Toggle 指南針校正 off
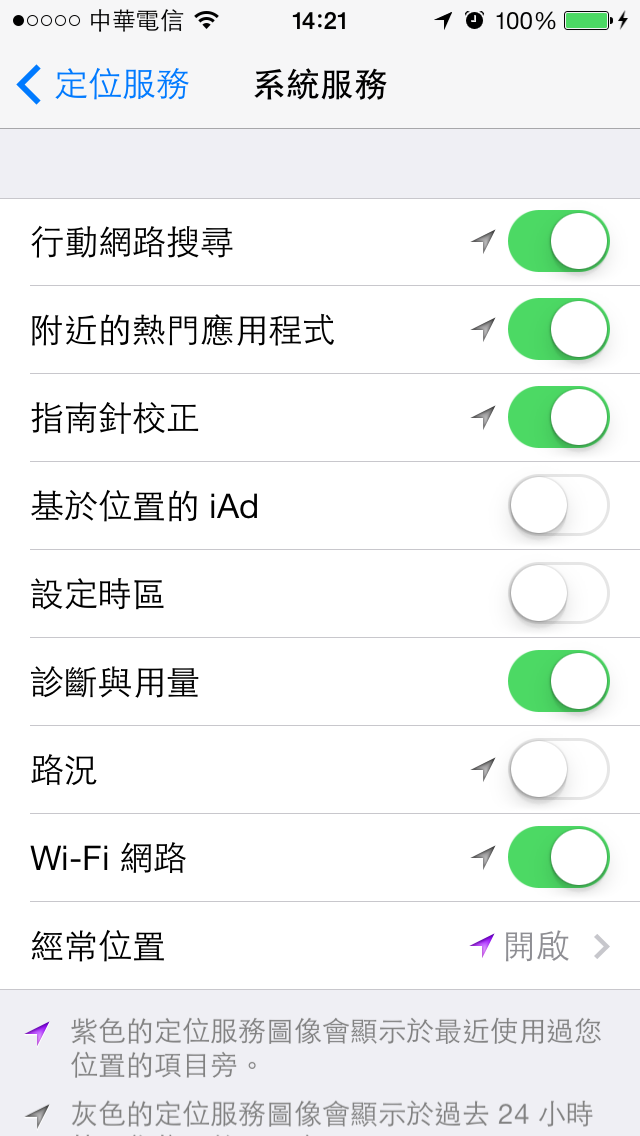Image resolution: width=640 pixels, height=1136 pixels. point(558,418)
